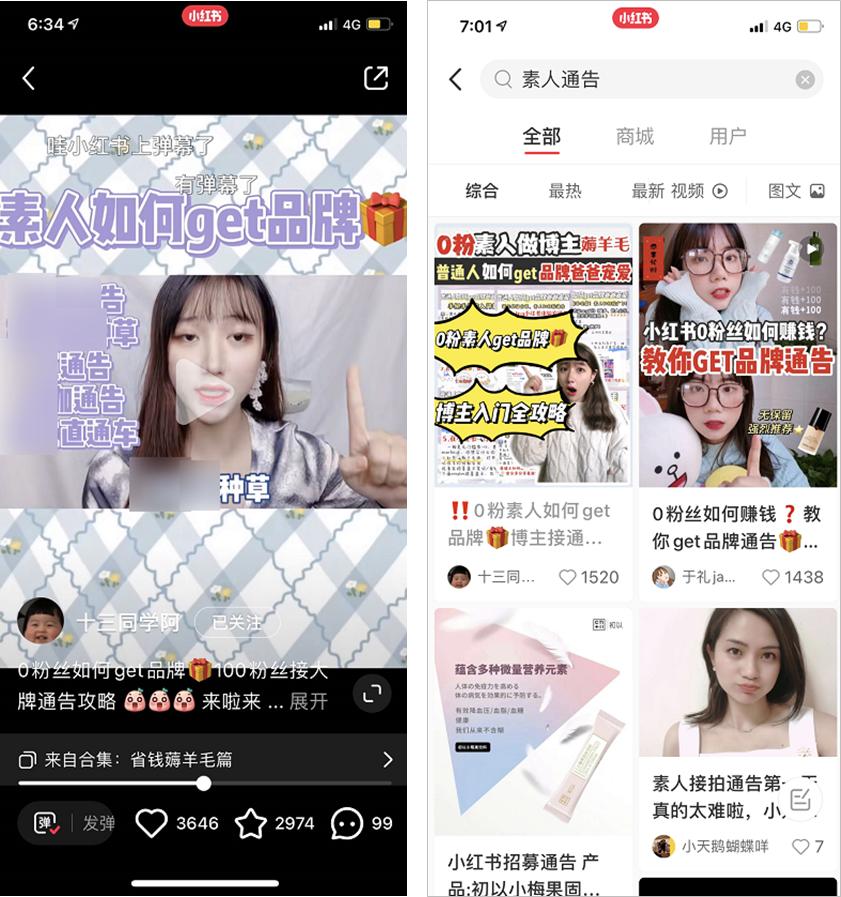Clear the 素人通告 search query
This screenshot has width=841, height=897.
[x=805, y=80]
